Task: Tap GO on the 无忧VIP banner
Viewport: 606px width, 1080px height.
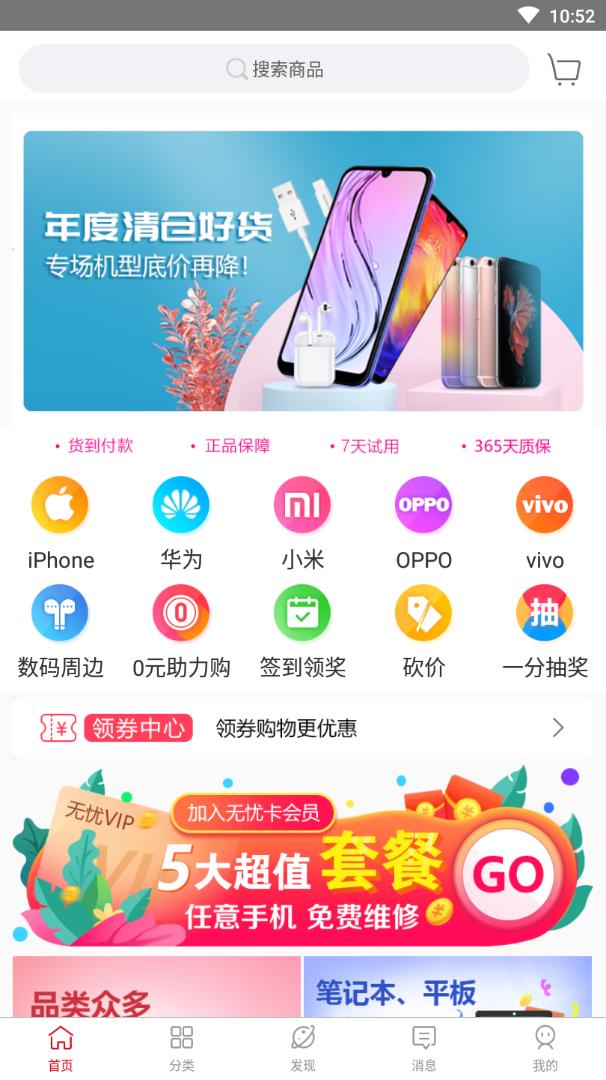Action: pos(508,875)
